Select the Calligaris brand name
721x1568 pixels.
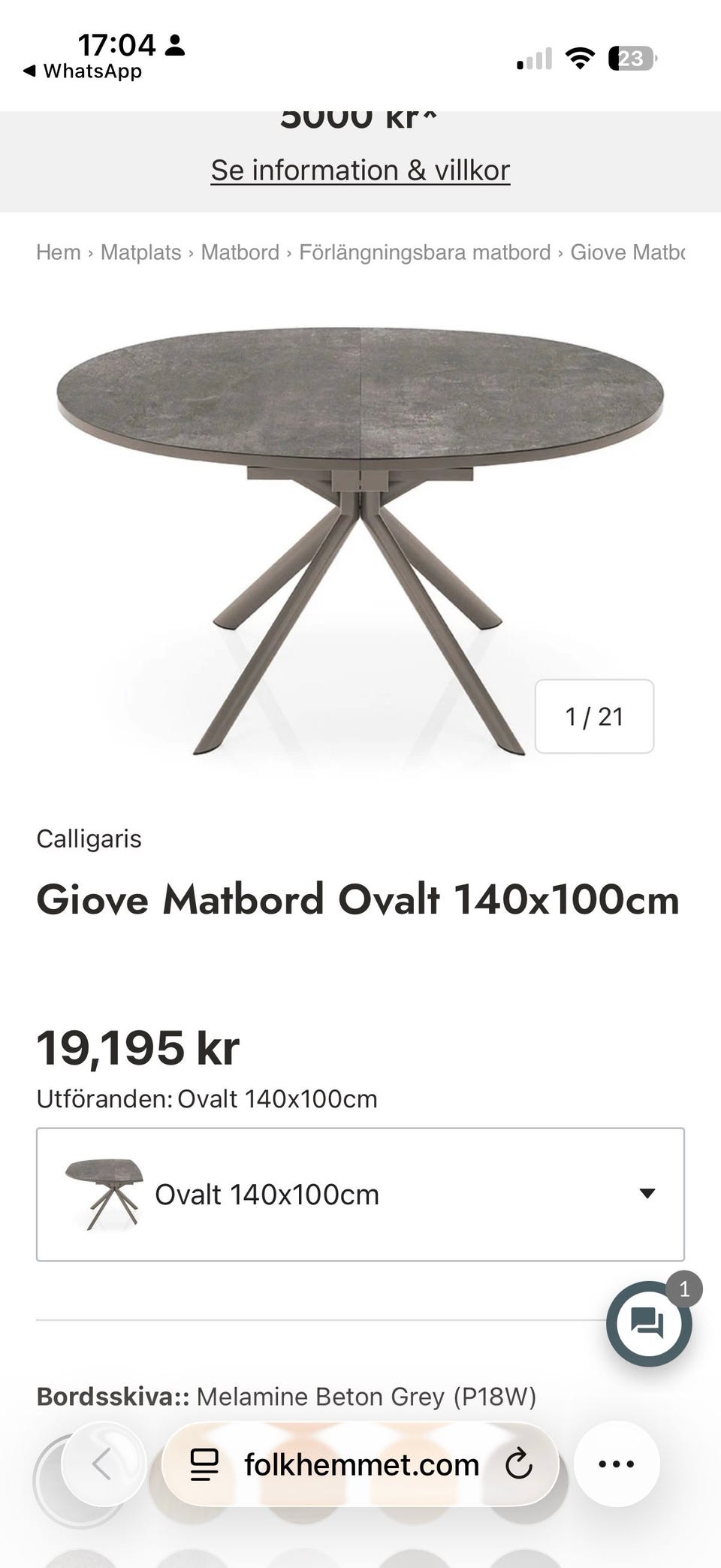tap(89, 838)
